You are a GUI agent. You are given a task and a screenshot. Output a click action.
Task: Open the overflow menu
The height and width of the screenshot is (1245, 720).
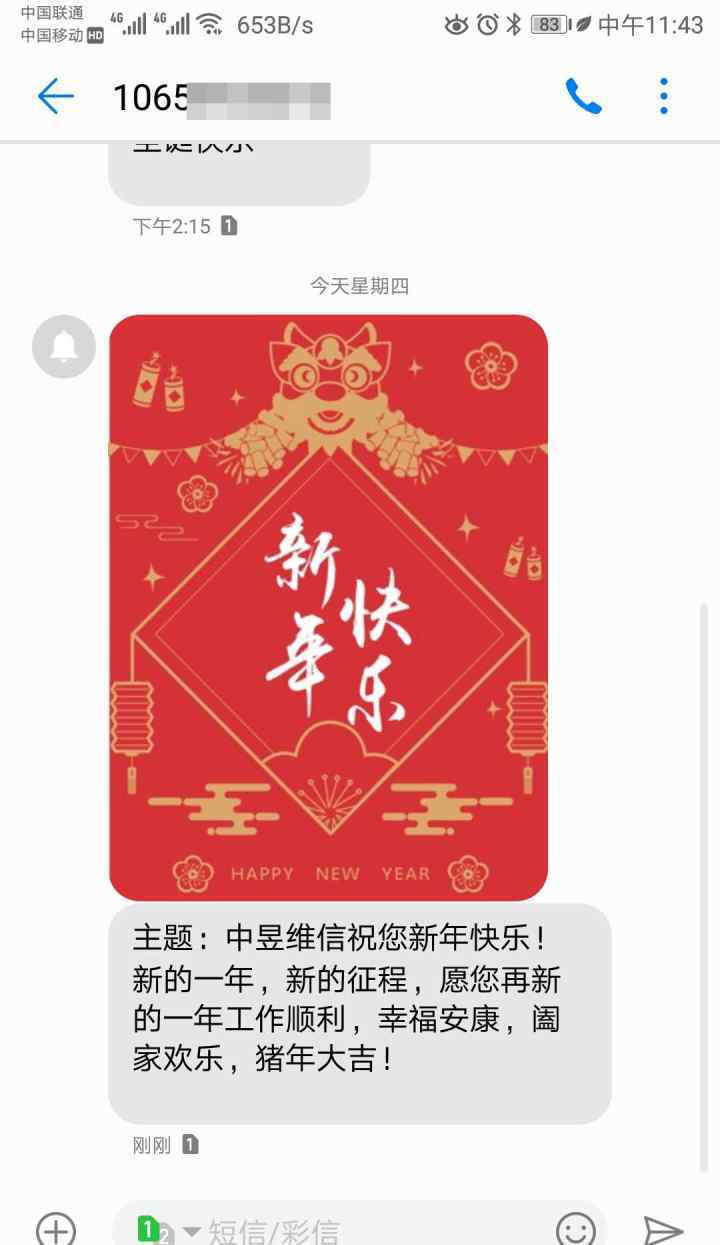[x=664, y=96]
